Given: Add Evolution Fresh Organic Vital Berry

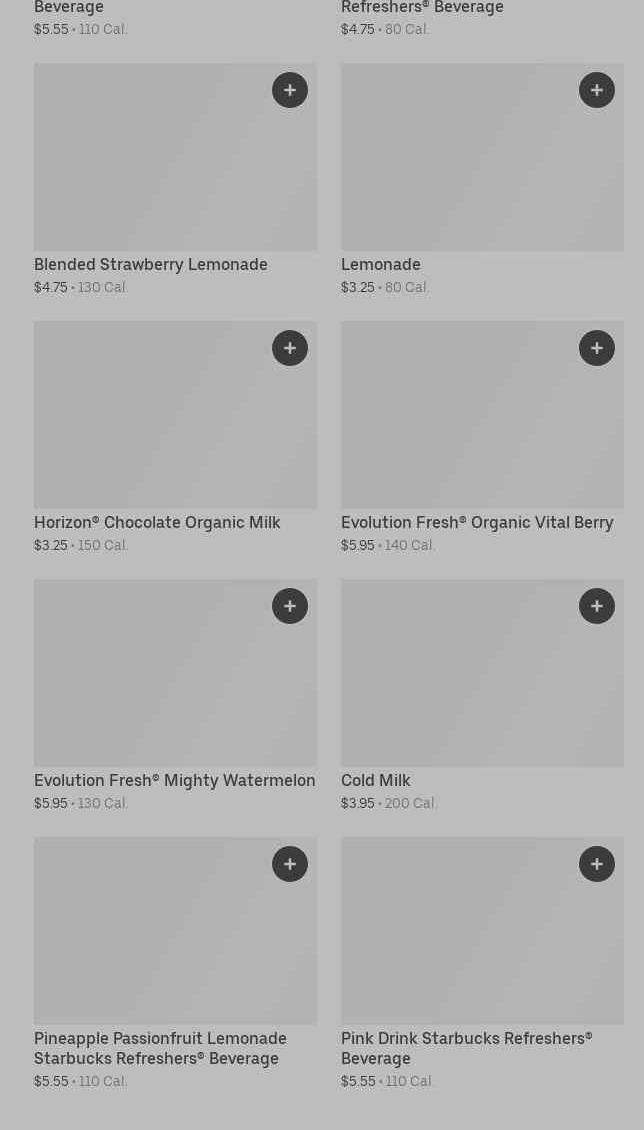Looking at the screenshot, I should click(x=597, y=348).
